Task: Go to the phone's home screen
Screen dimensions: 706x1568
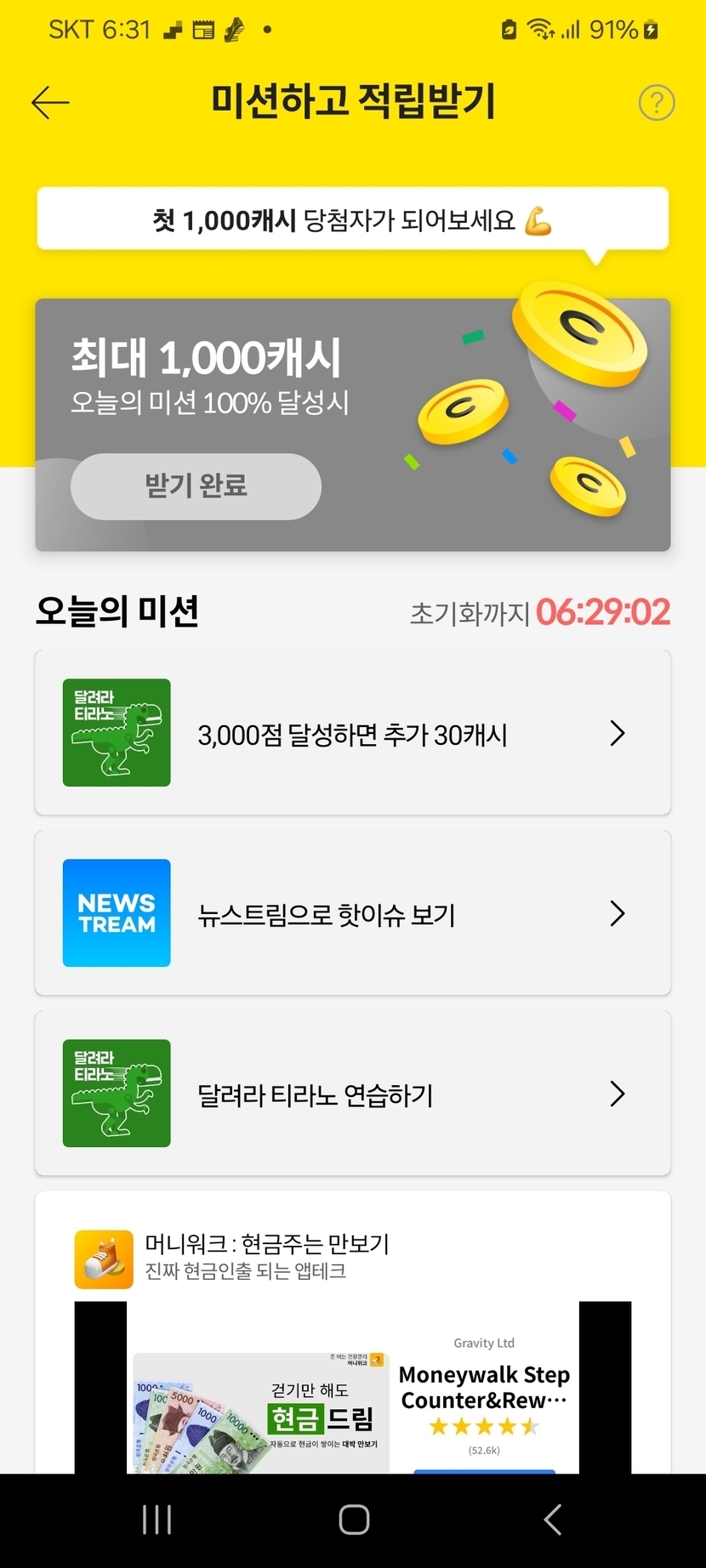Action: pos(354,1520)
